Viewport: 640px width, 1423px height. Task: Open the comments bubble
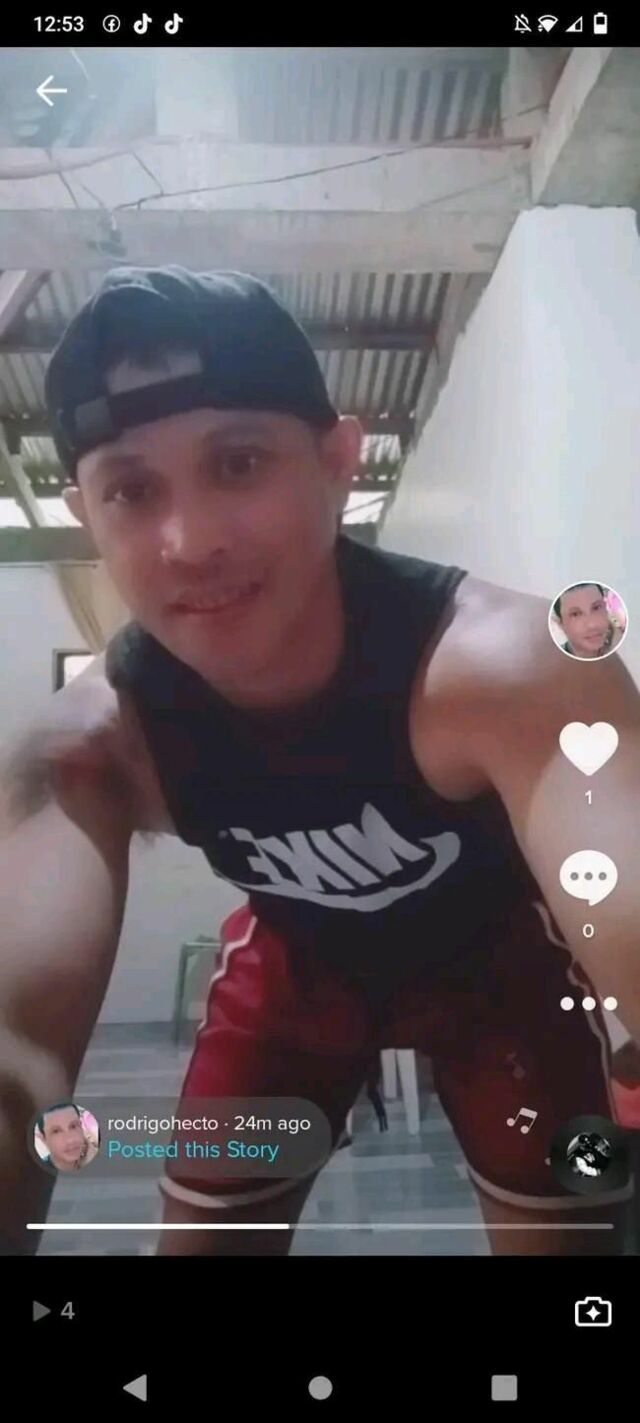click(588, 877)
